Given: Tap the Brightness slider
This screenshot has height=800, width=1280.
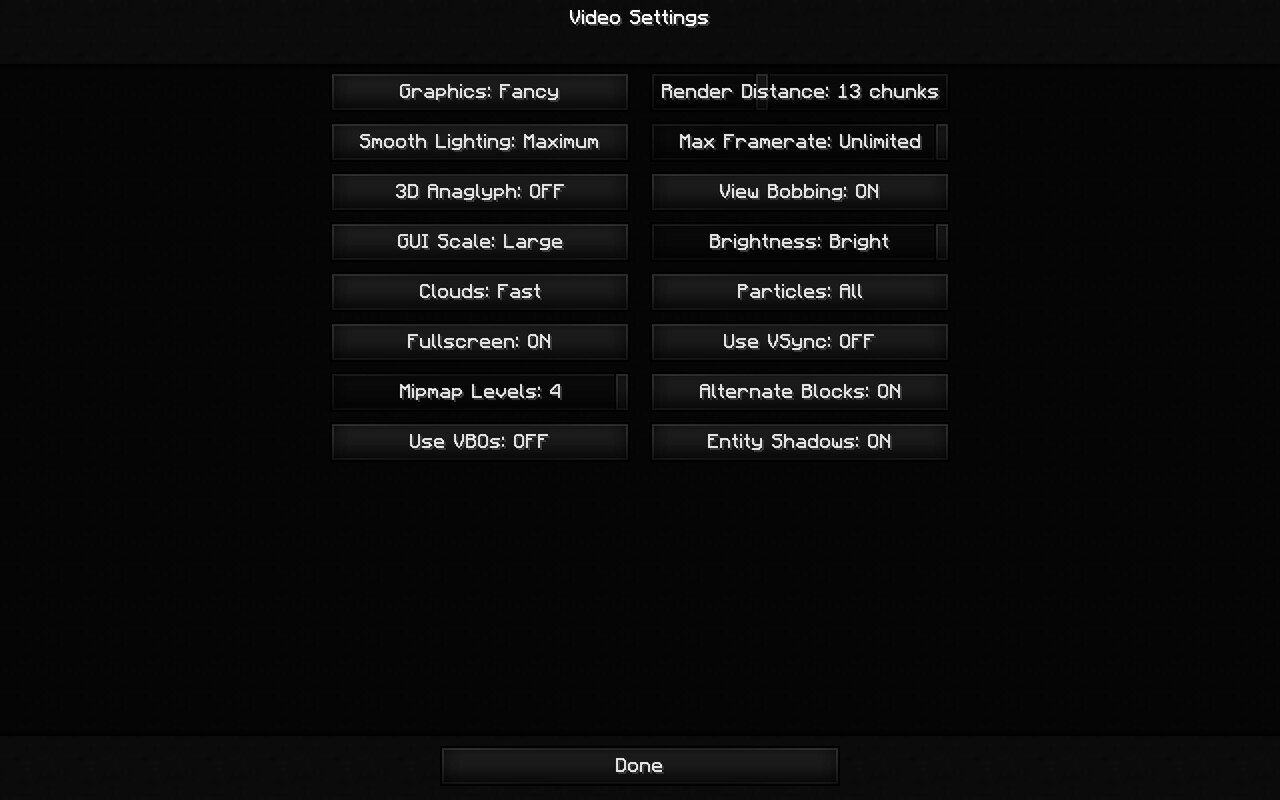Looking at the screenshot, I should pos(800,242).
